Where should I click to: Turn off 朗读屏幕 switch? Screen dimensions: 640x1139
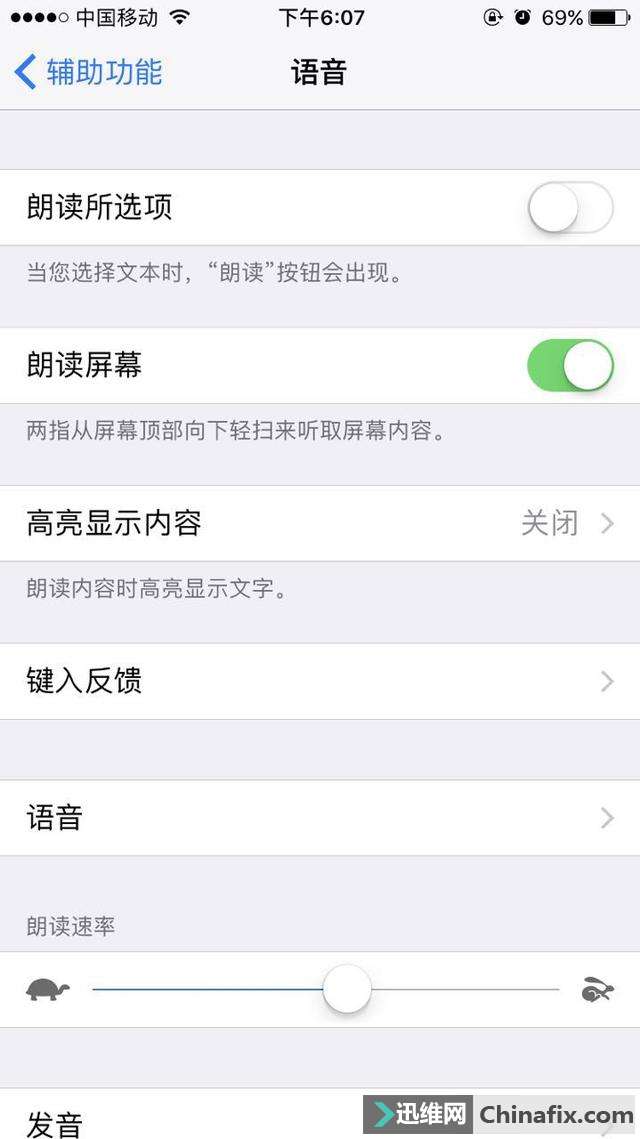pos(570,365)
